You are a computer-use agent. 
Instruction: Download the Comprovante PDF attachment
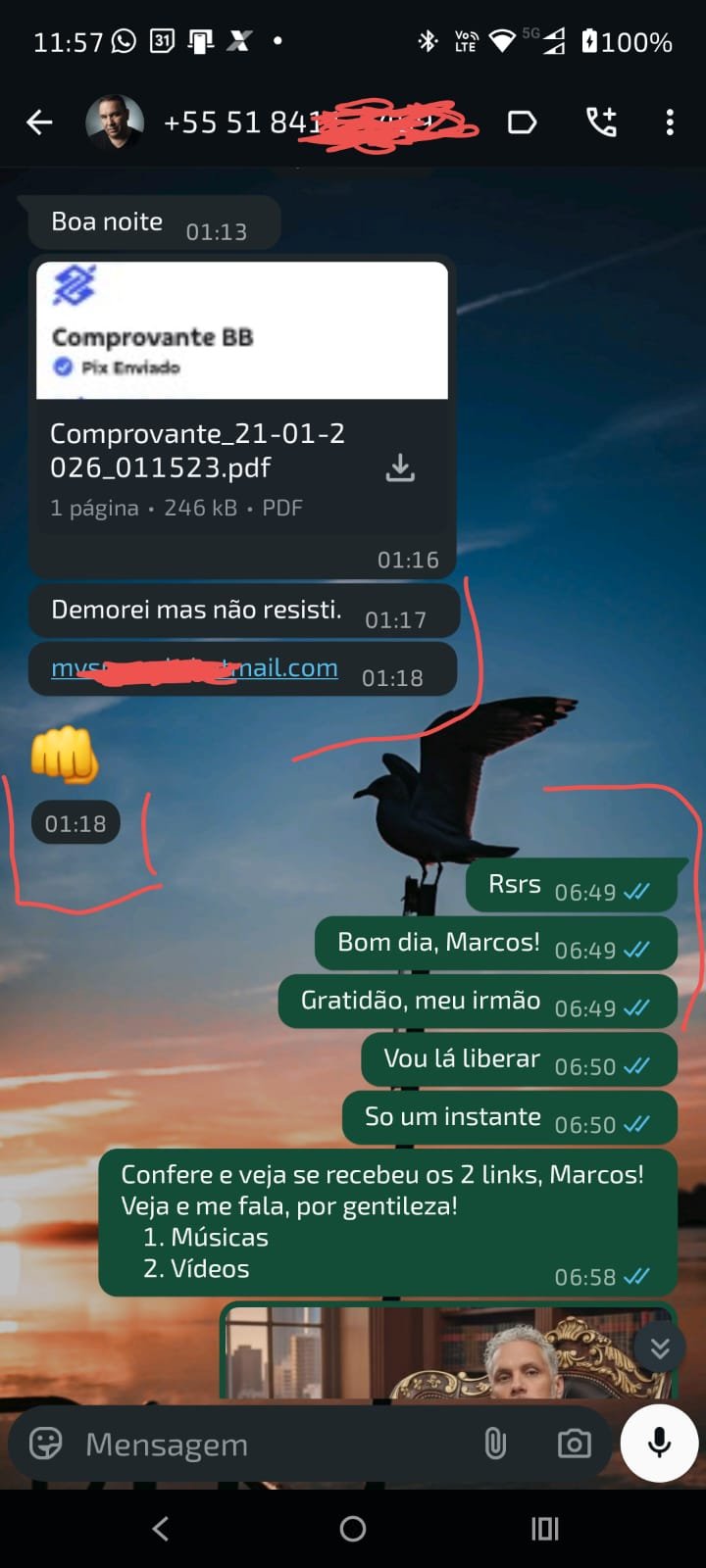[x=400, y=467]
